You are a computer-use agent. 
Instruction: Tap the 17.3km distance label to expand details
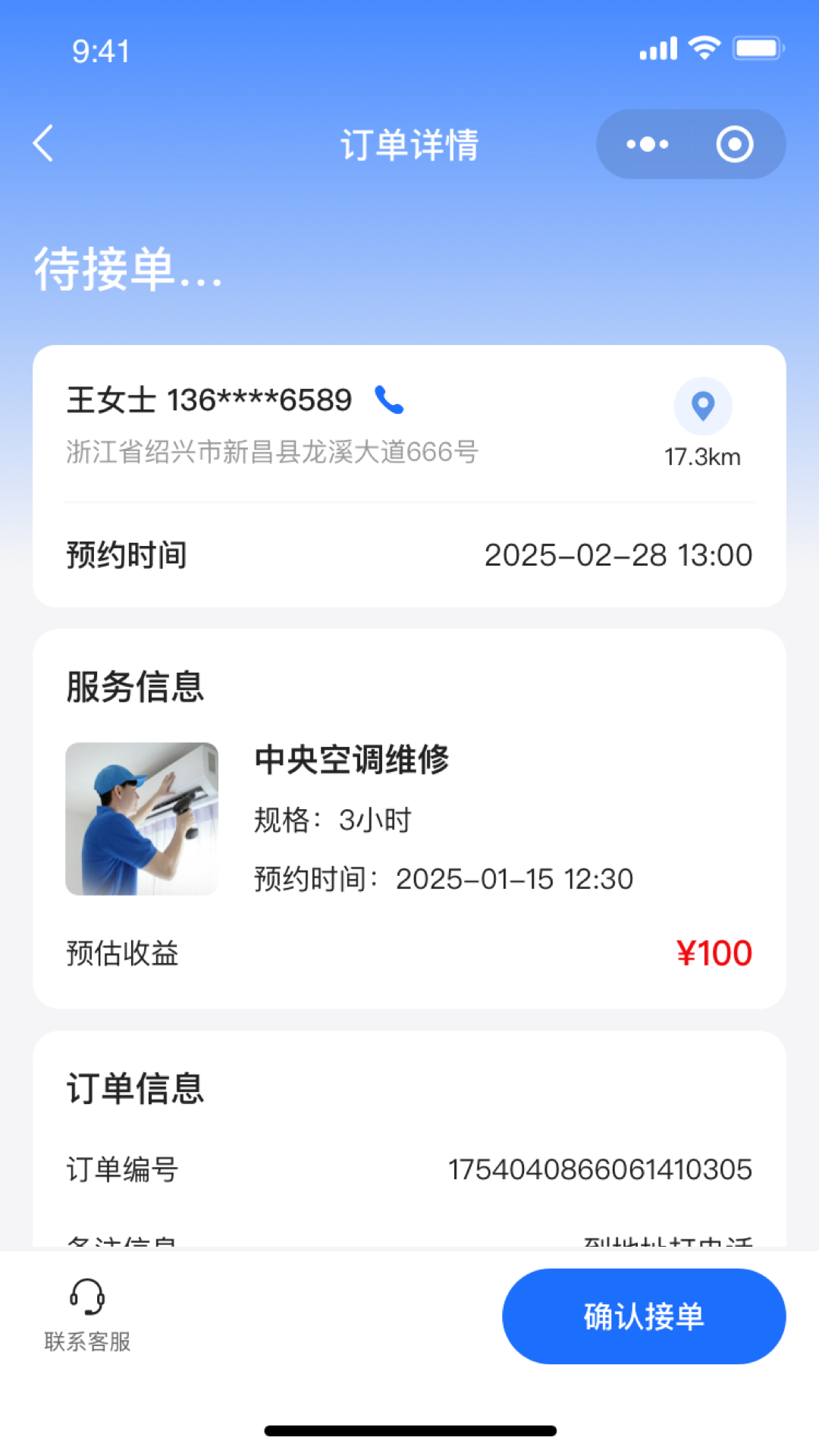tap(701, 456)
